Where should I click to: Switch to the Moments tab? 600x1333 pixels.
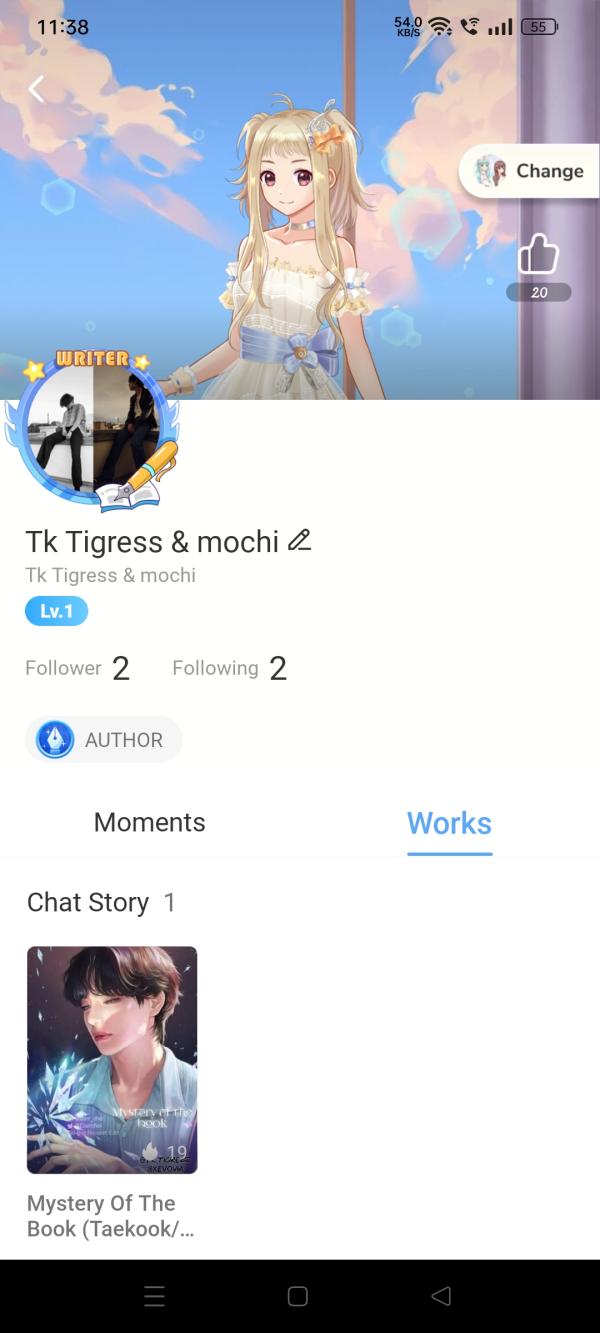pos(149,822)
